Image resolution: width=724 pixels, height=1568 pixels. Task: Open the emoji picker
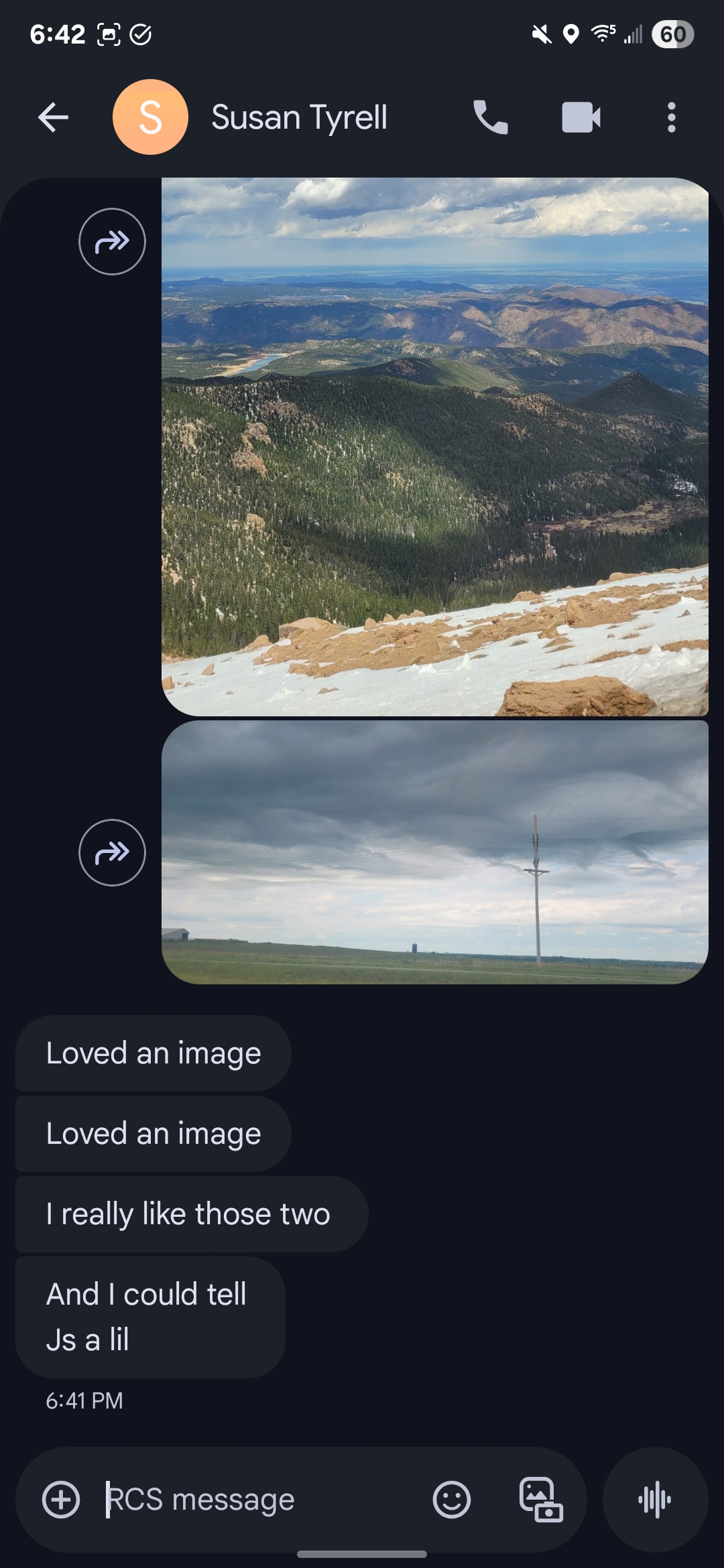pyautogui.click(x=452, y=1500)
